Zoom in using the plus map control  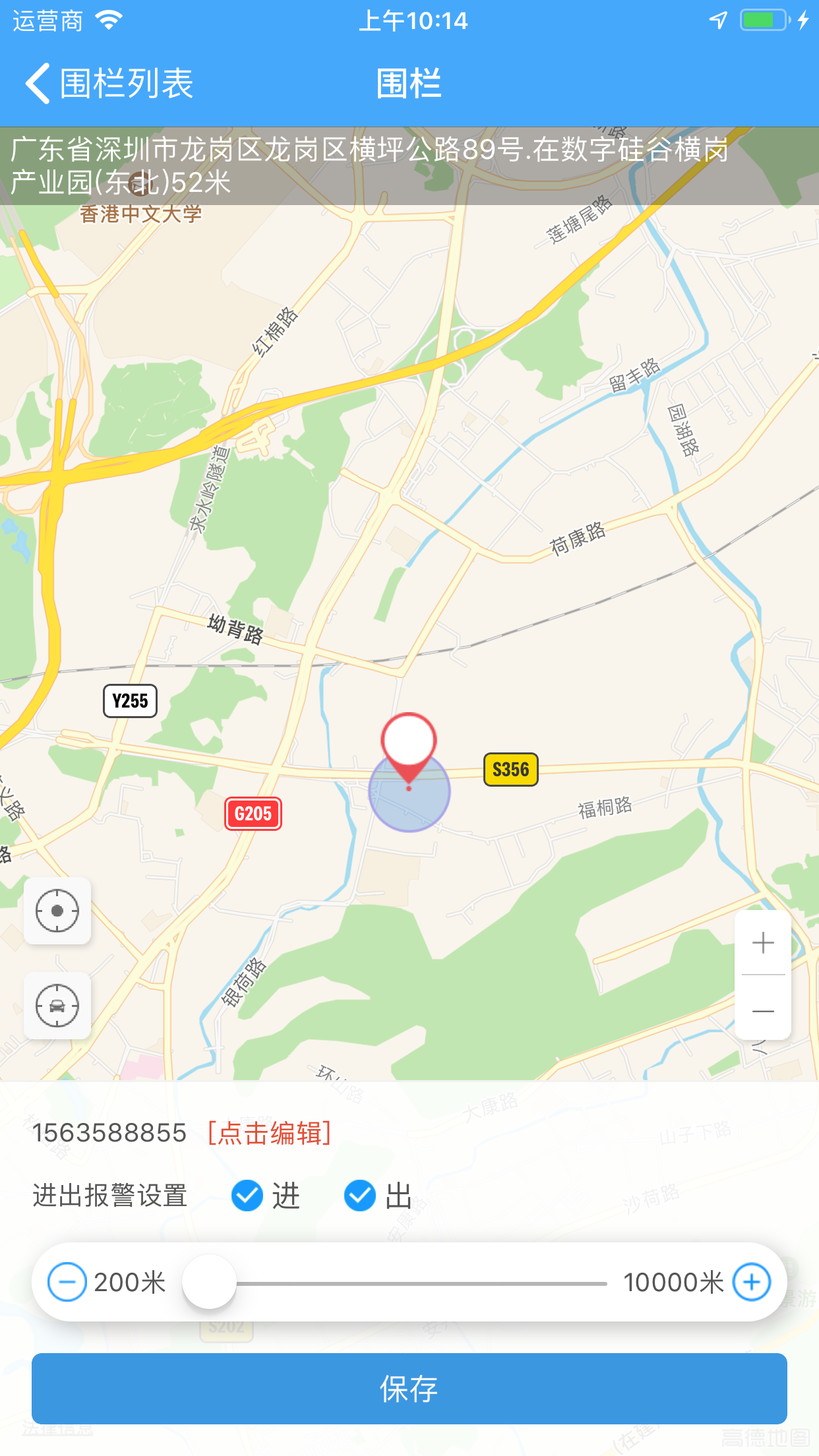763,942
